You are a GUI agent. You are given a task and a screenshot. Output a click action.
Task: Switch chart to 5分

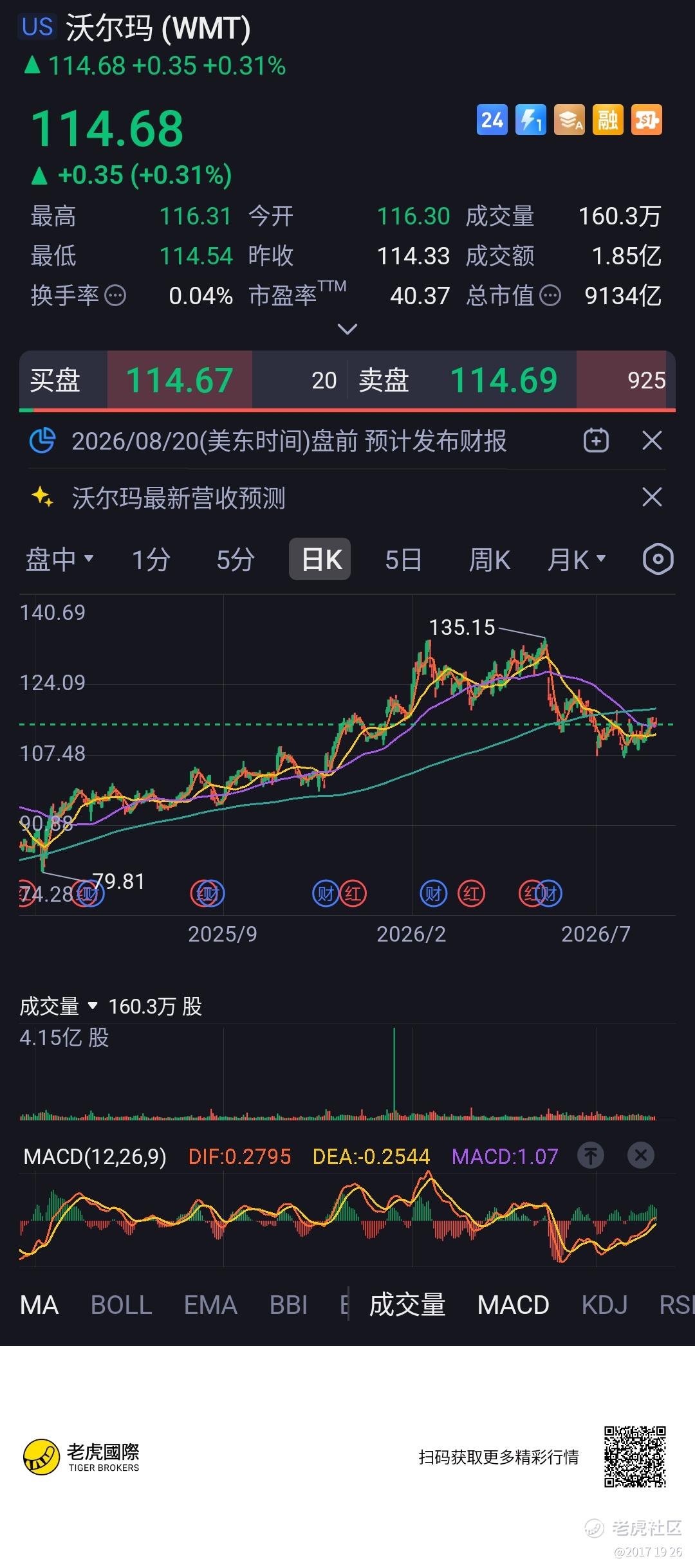[x=235, y=560]
